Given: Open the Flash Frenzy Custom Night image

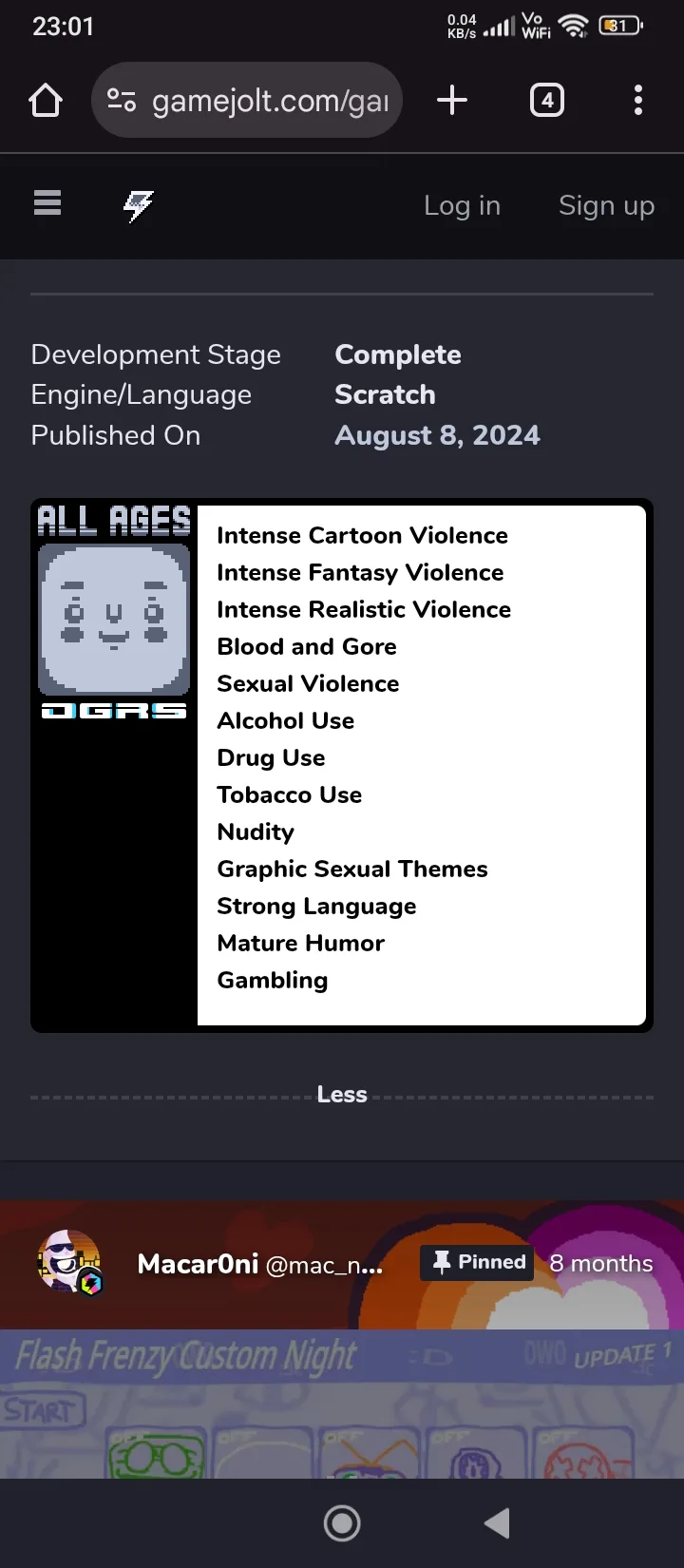Looking at the screenshot, I should point(342,1406).
